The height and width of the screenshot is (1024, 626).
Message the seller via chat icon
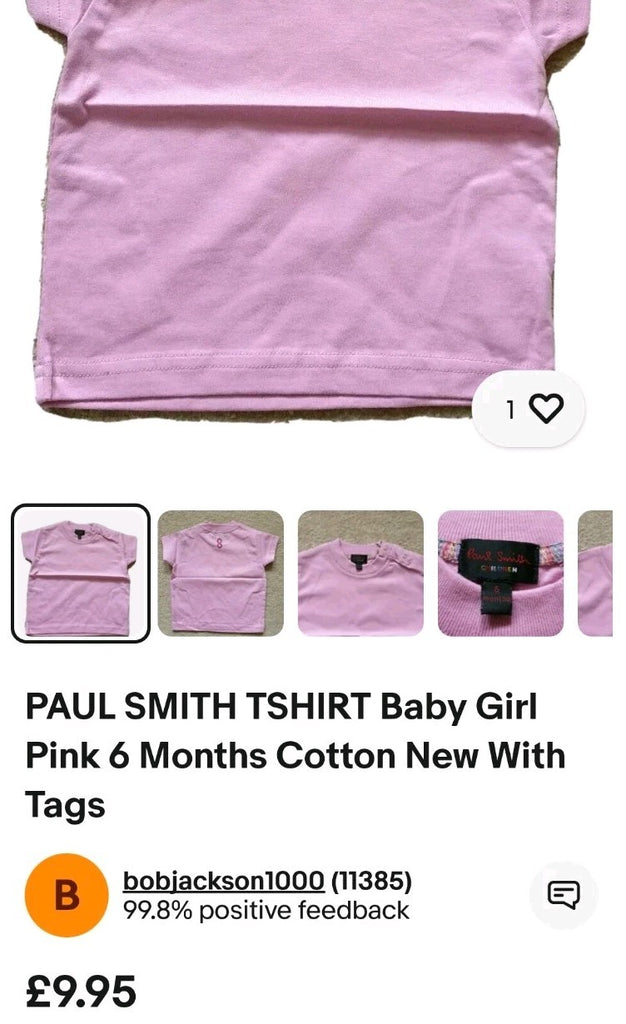[x=563, y=894]
